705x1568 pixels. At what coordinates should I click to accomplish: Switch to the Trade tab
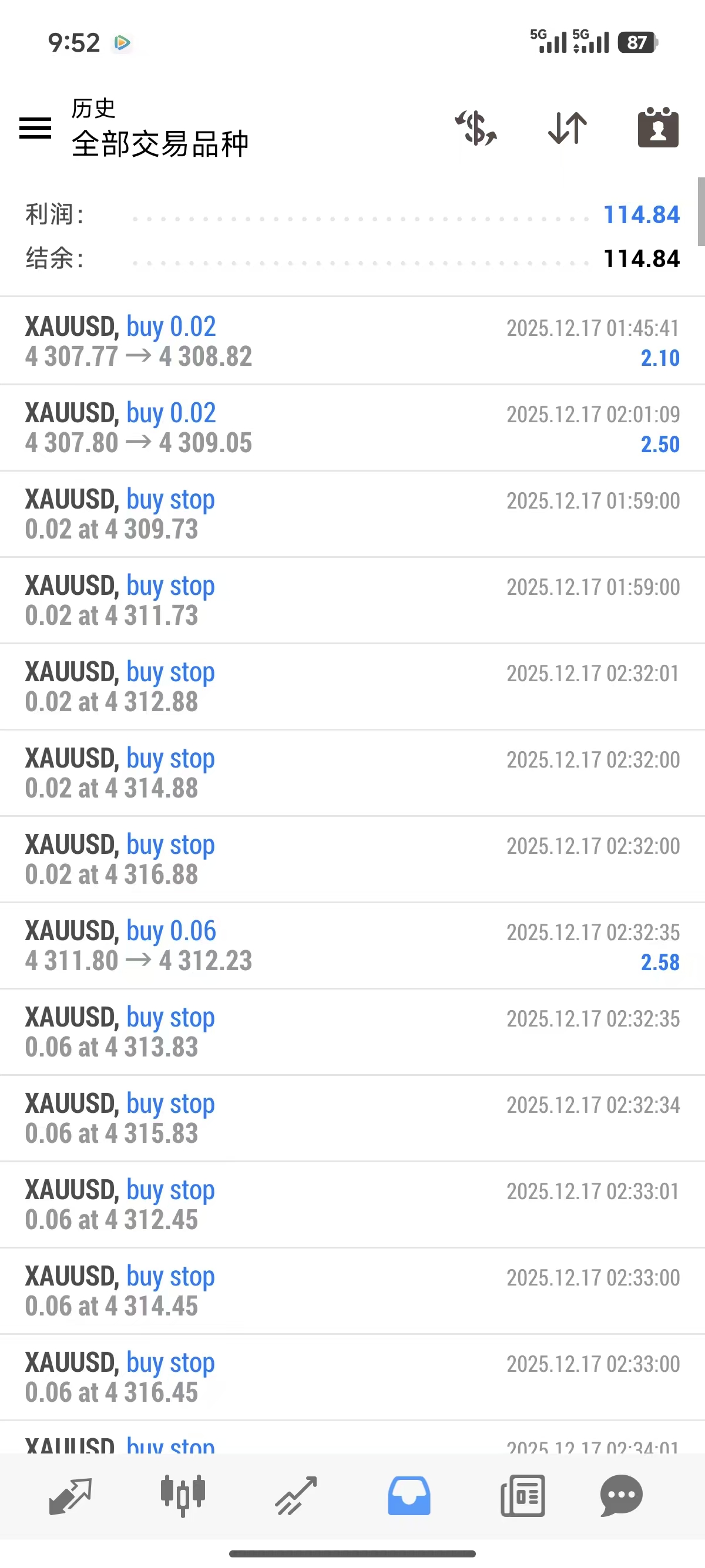click(296, 1495)
